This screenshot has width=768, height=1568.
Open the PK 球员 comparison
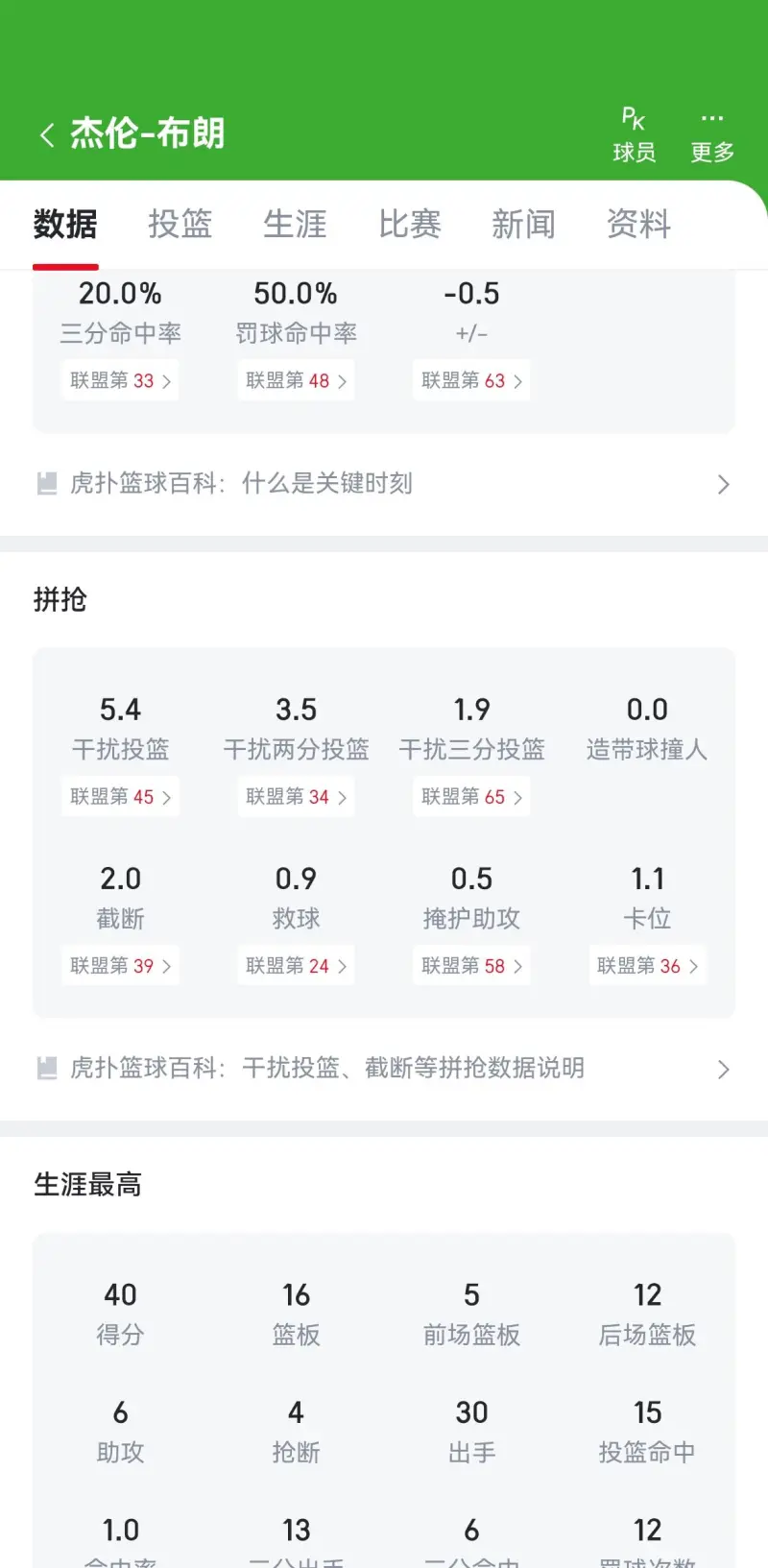(634, 135)
